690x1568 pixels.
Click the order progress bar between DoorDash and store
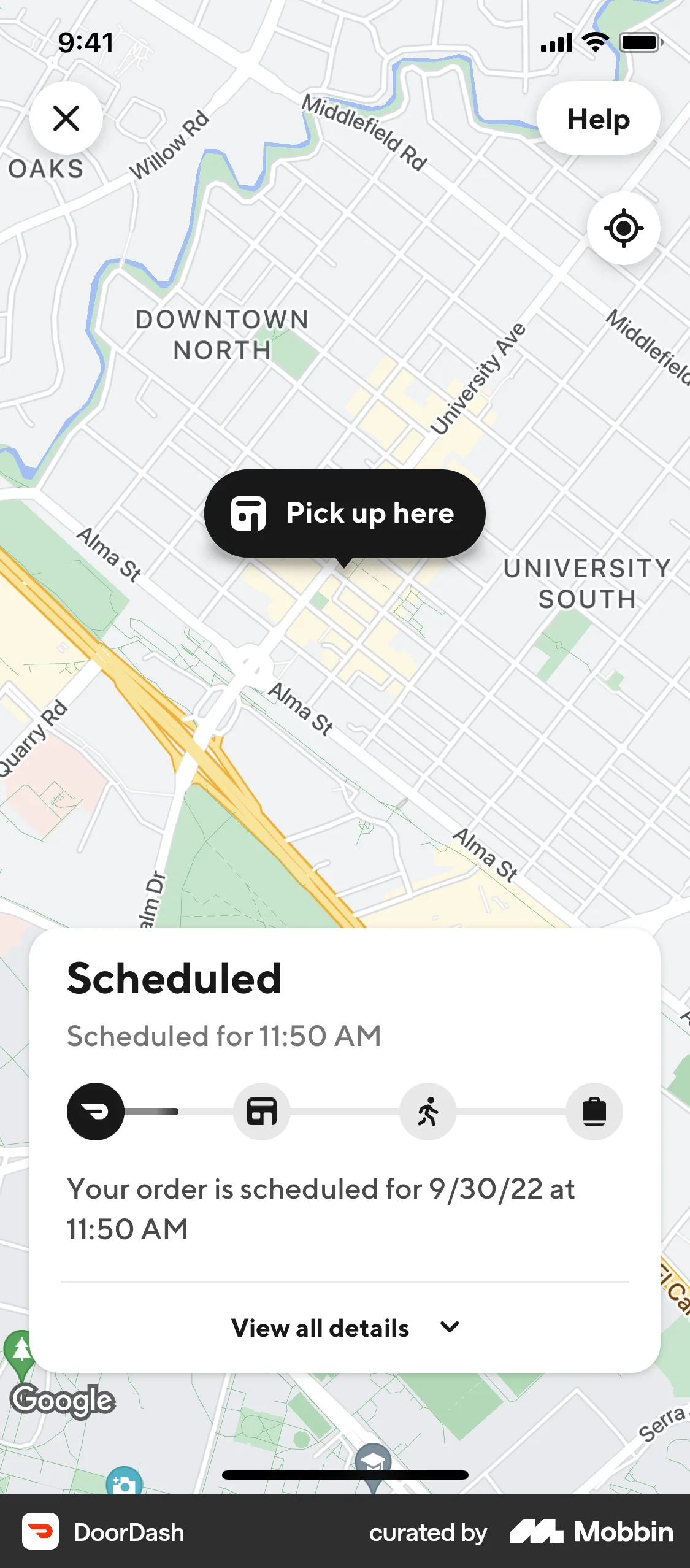pos(178,1111)
